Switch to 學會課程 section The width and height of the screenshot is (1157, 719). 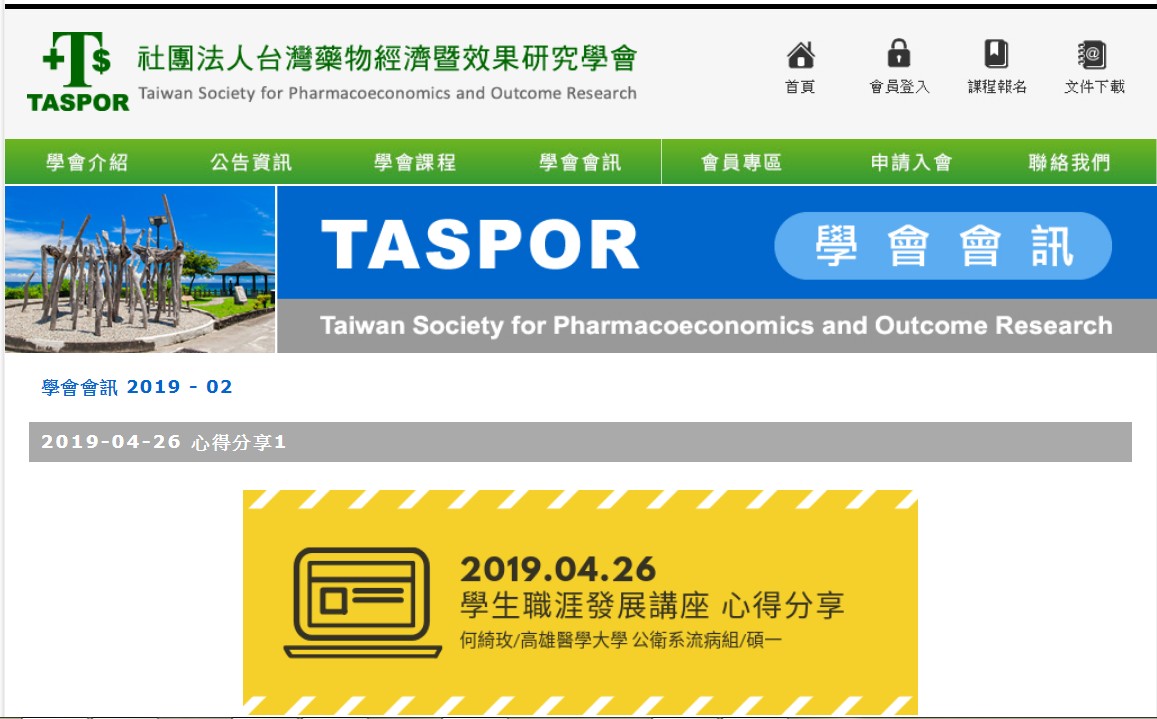[415, 163]
